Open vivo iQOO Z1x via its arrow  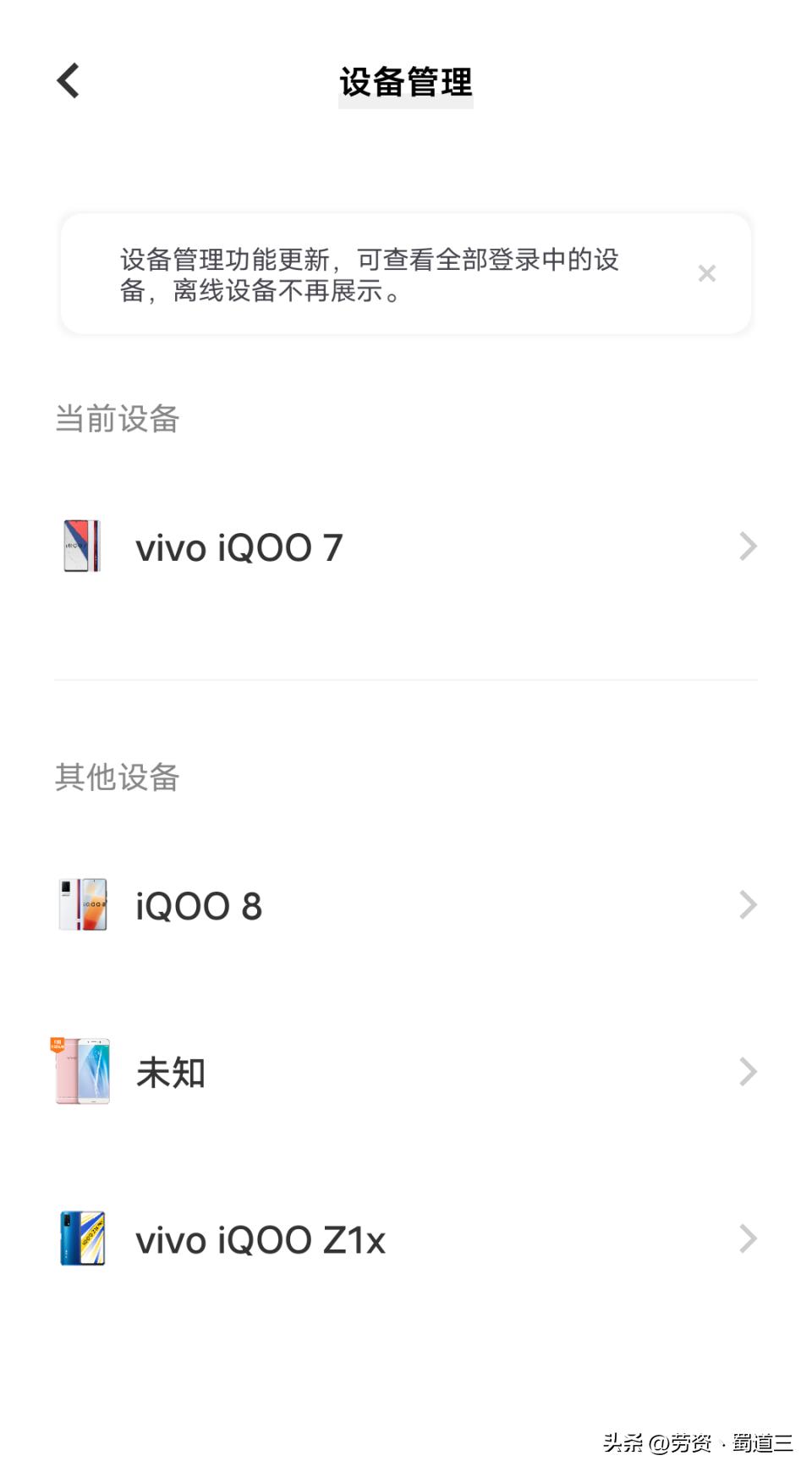click(748, 1239)
